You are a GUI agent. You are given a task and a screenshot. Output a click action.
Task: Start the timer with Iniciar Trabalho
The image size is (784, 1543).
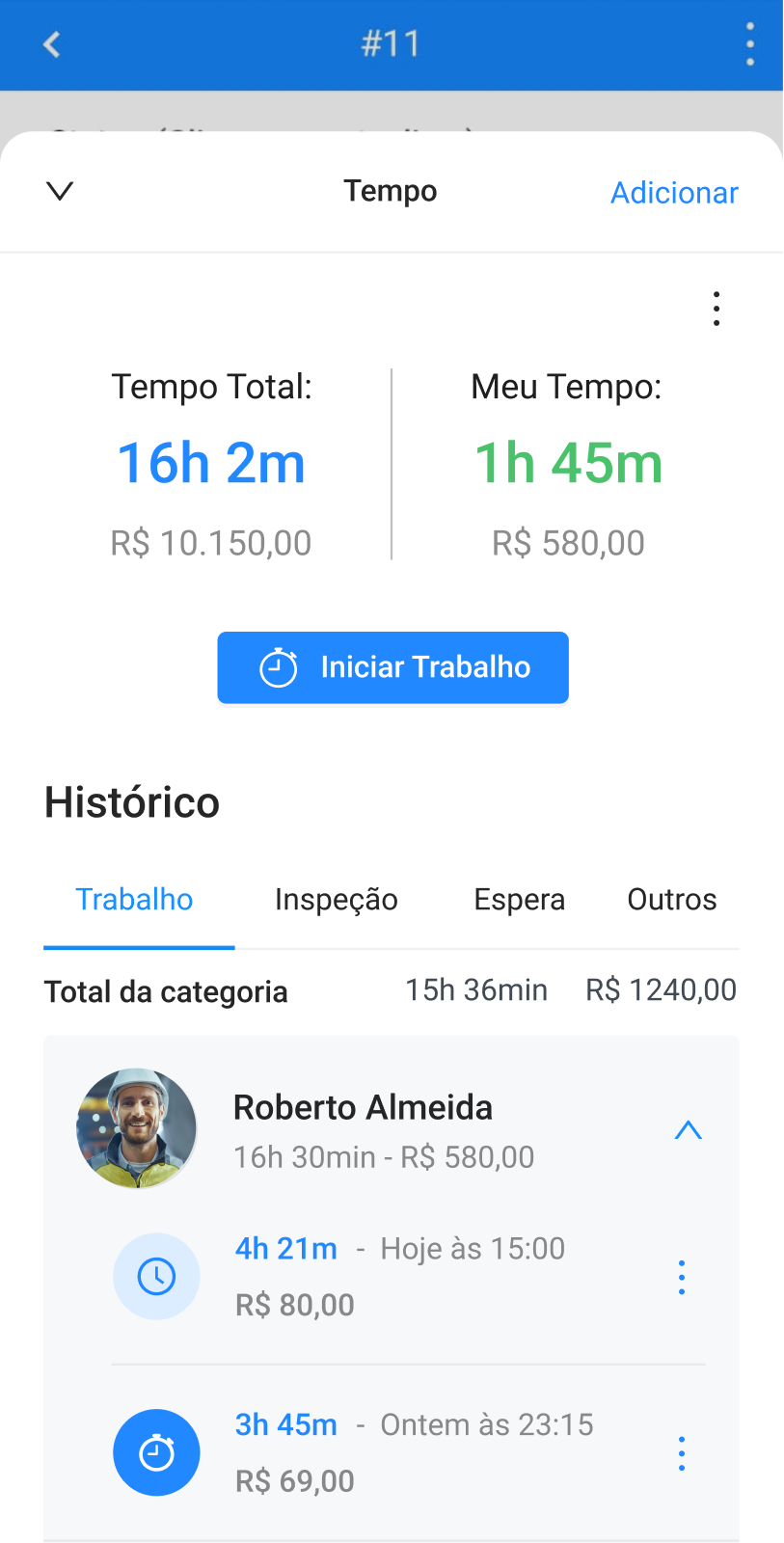[x=392, y=667]
